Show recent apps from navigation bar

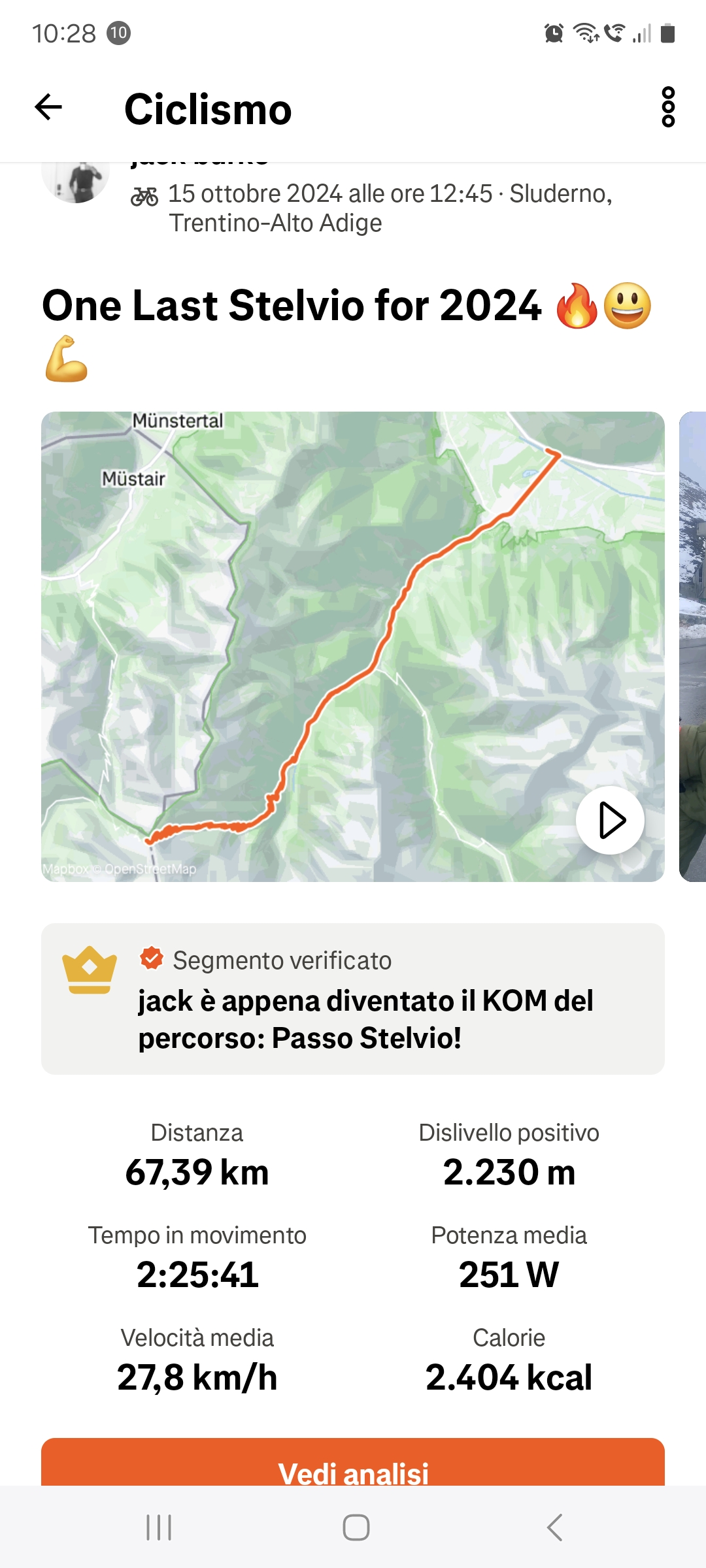[159, 1527]
